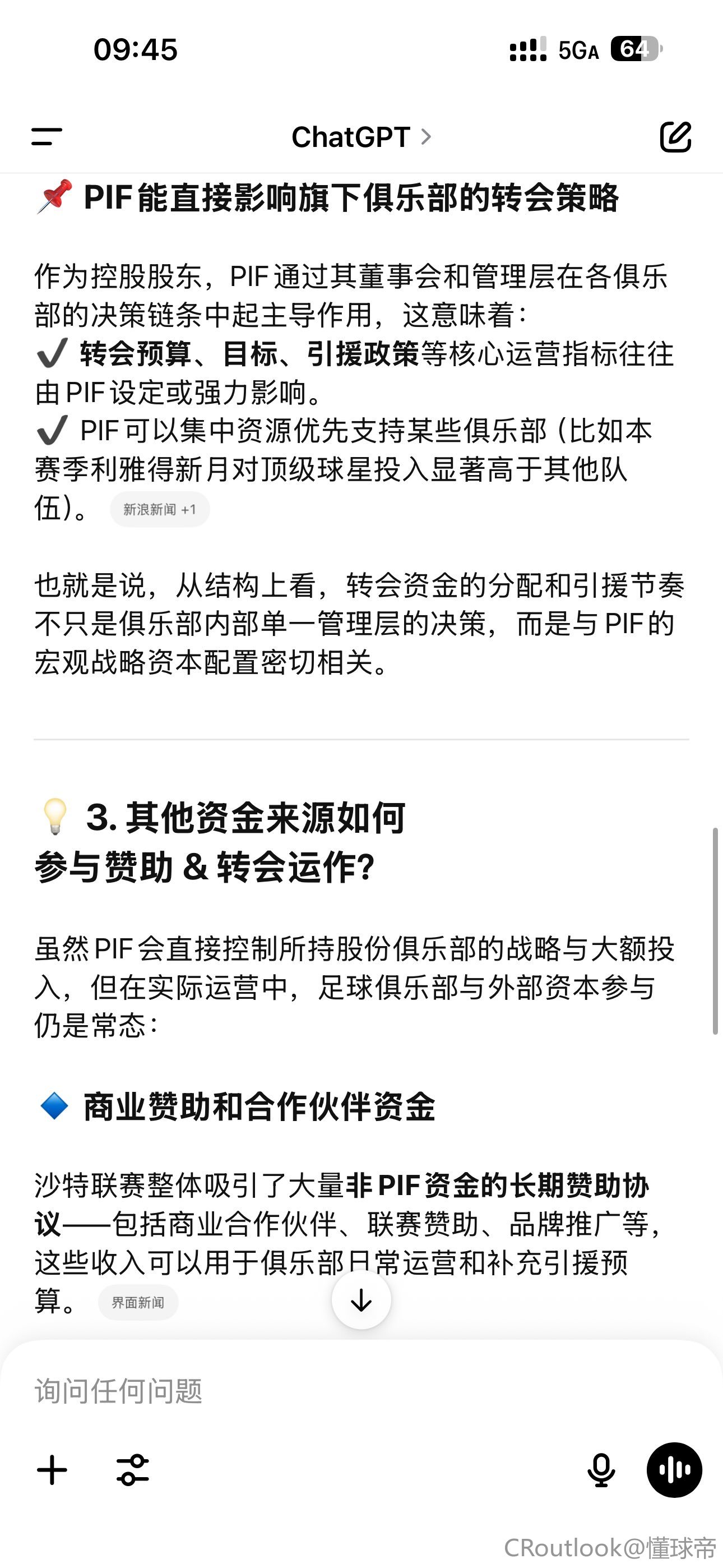723x1568 pixels.
Task: Open the 界面新闻 source chip
Action: point(138,1303)
